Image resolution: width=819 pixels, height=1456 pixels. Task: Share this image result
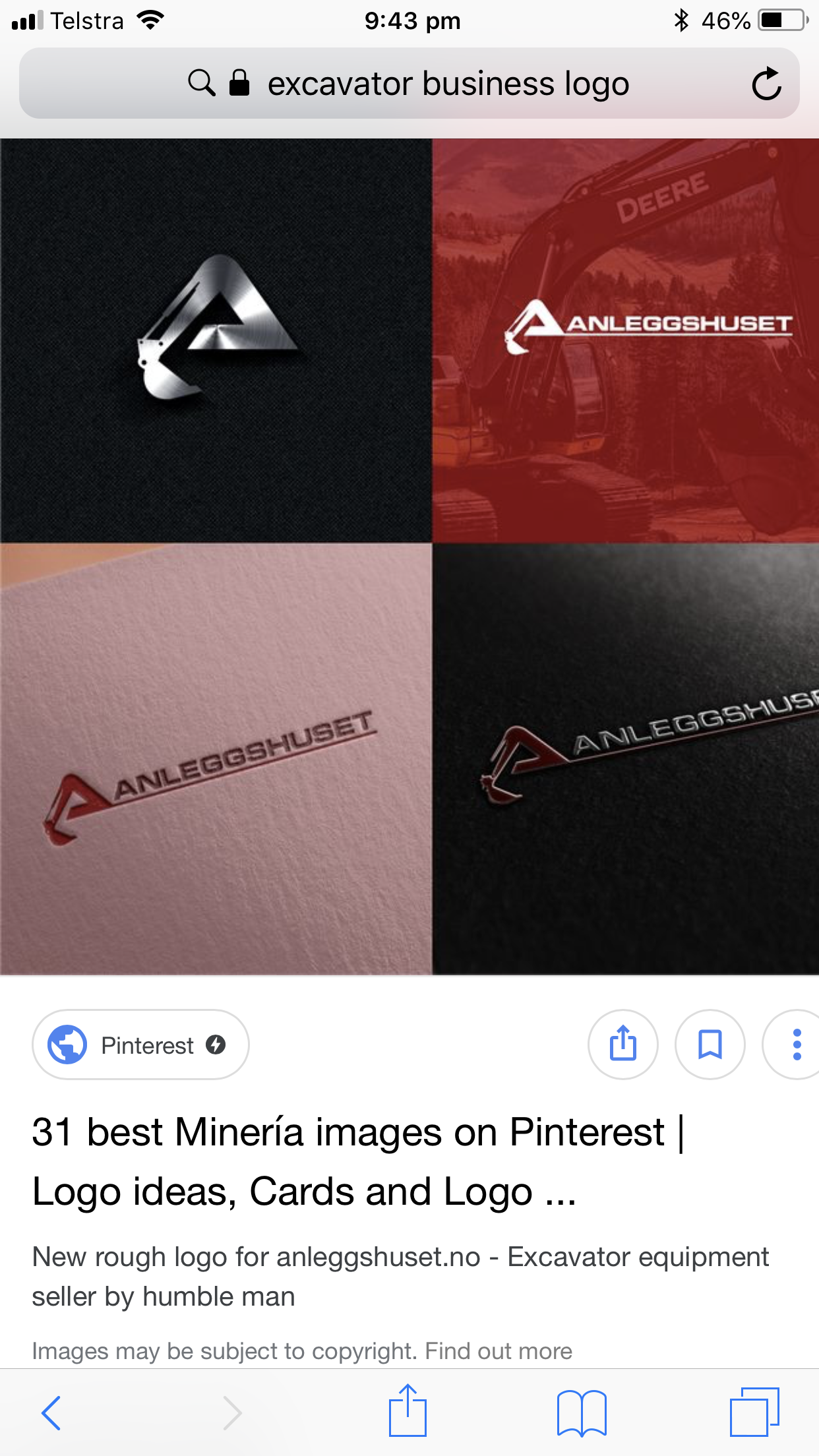click(x=622, y=1045)
